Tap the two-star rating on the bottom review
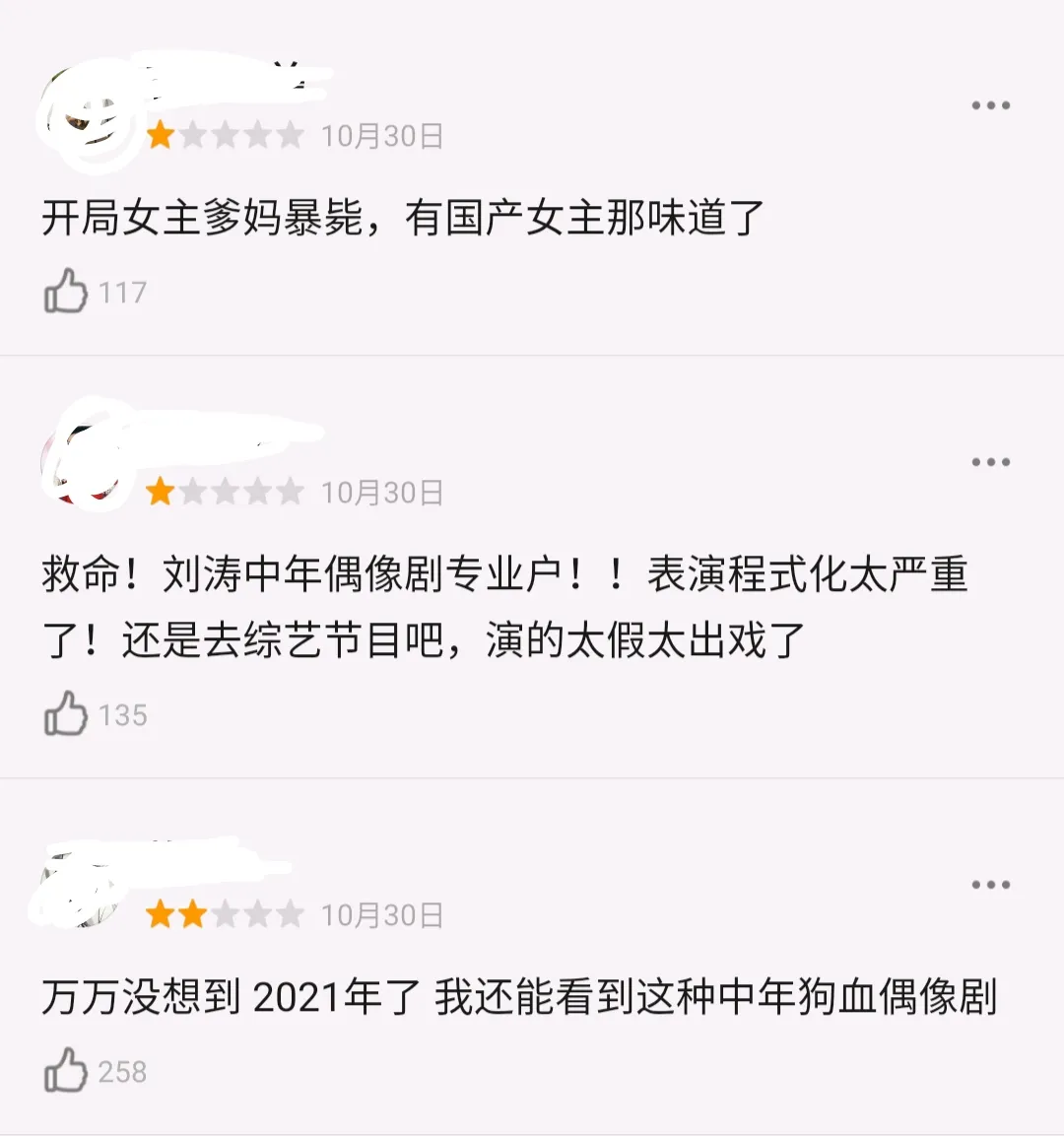The height and width of the screenshot is (1136, 1064). (x=177, y=915)
